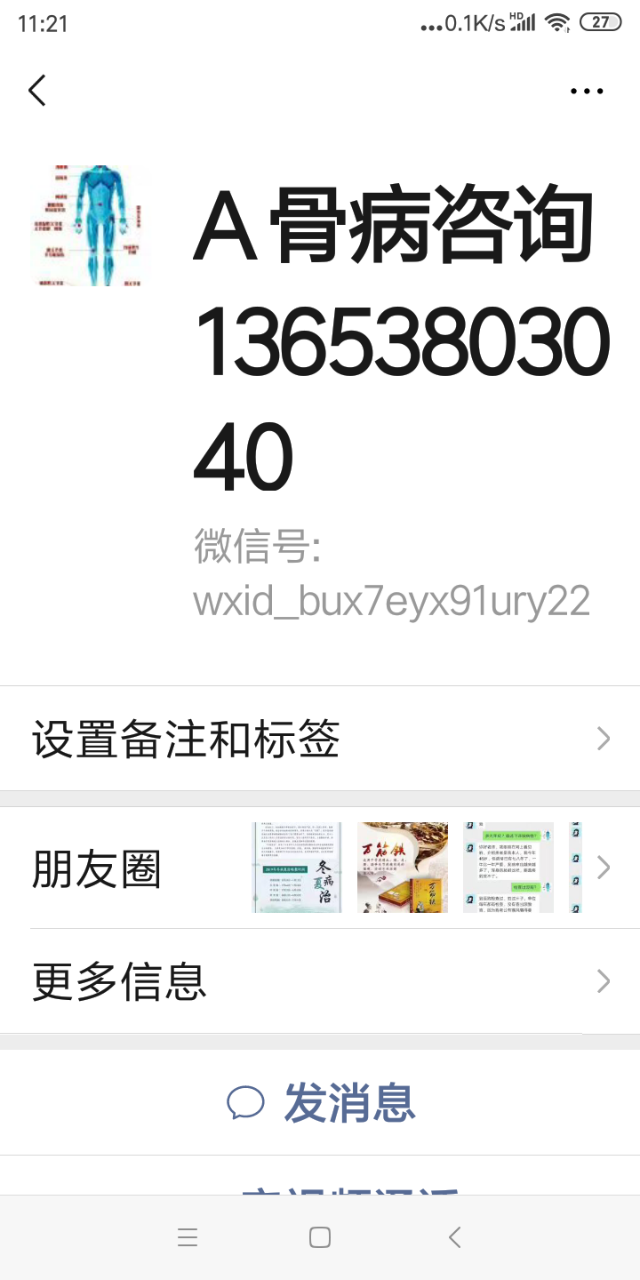Image resolution: width=640 pixels, height=1280 pixels.
Task: Open the system recent apps menu
Action: point(187,1237)
